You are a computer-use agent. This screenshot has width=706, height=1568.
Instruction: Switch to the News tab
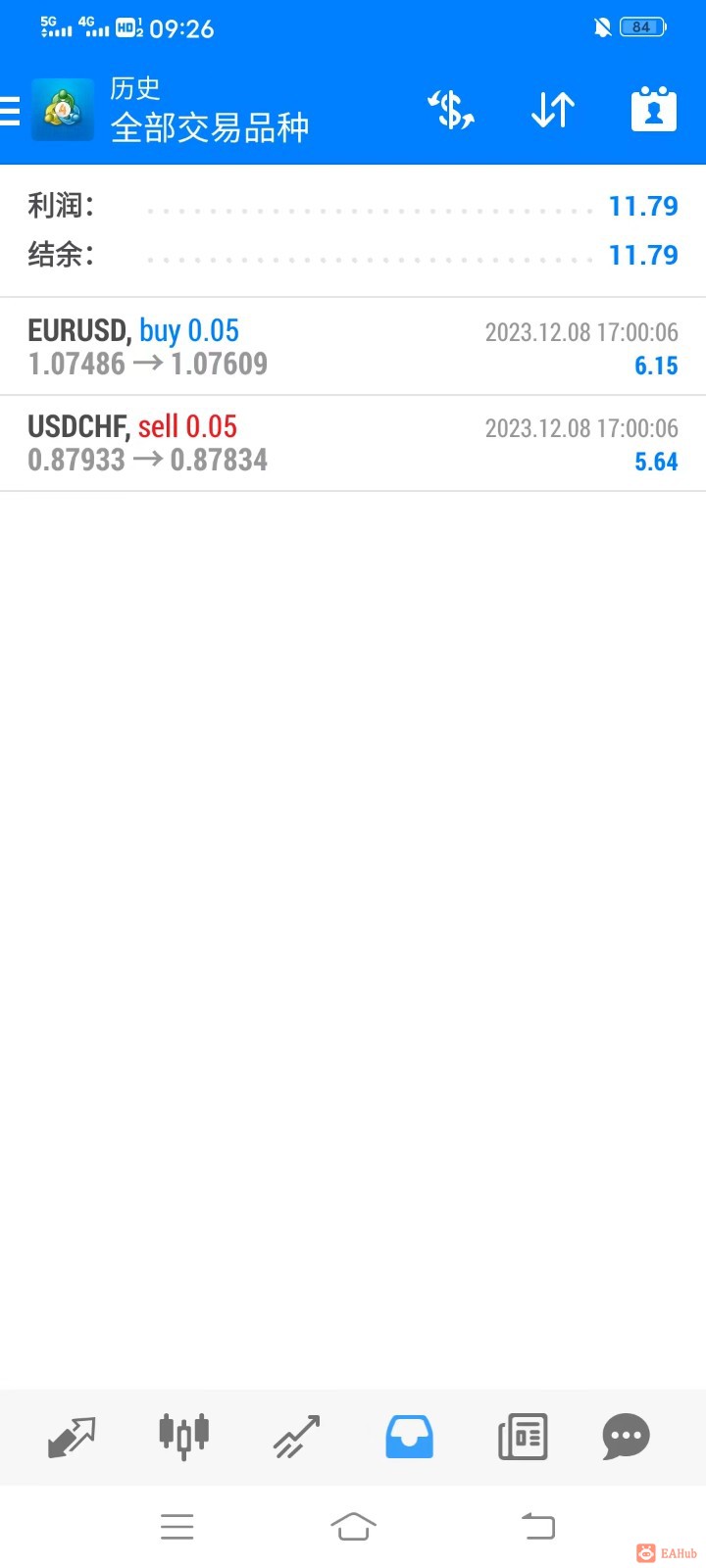pos(523,1437)
